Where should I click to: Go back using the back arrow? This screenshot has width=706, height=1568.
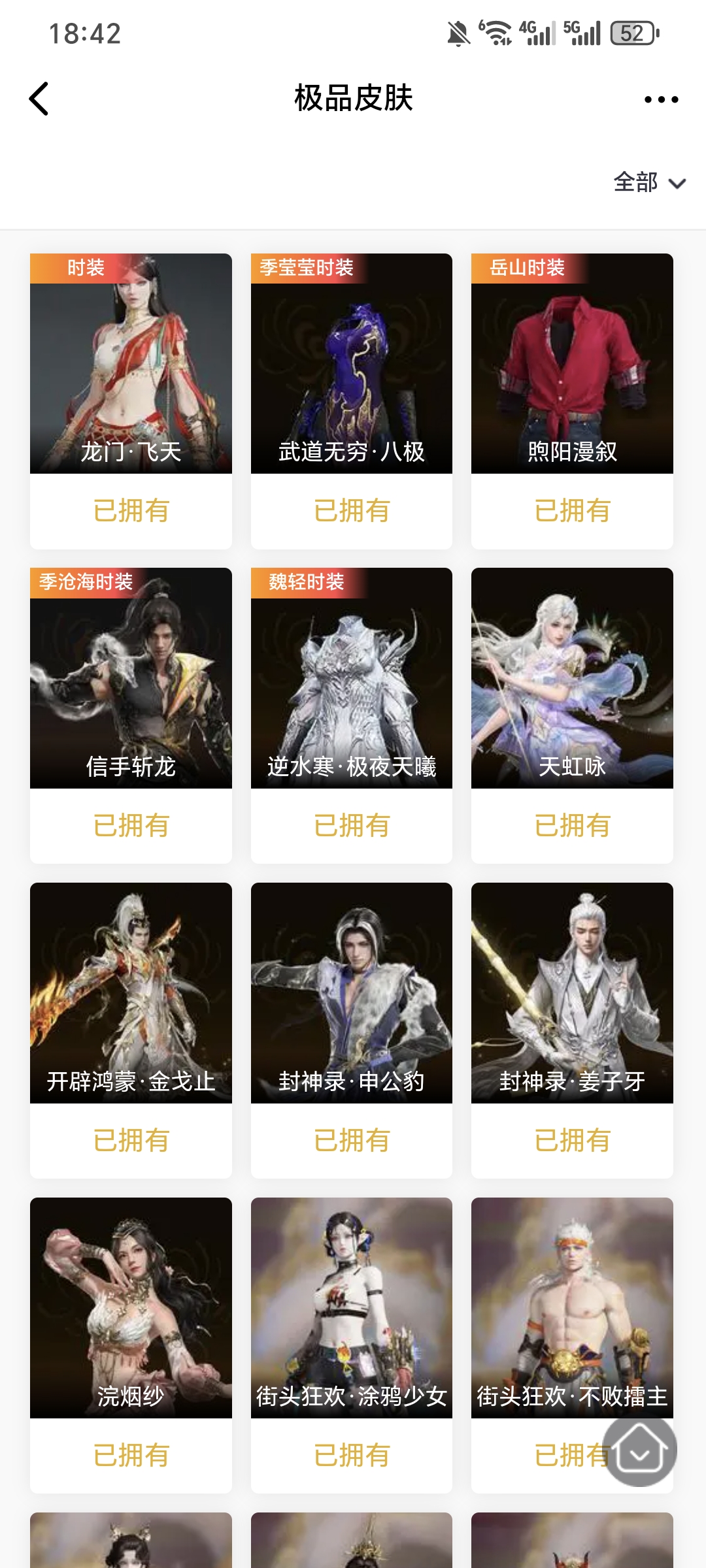coord(39,99)
